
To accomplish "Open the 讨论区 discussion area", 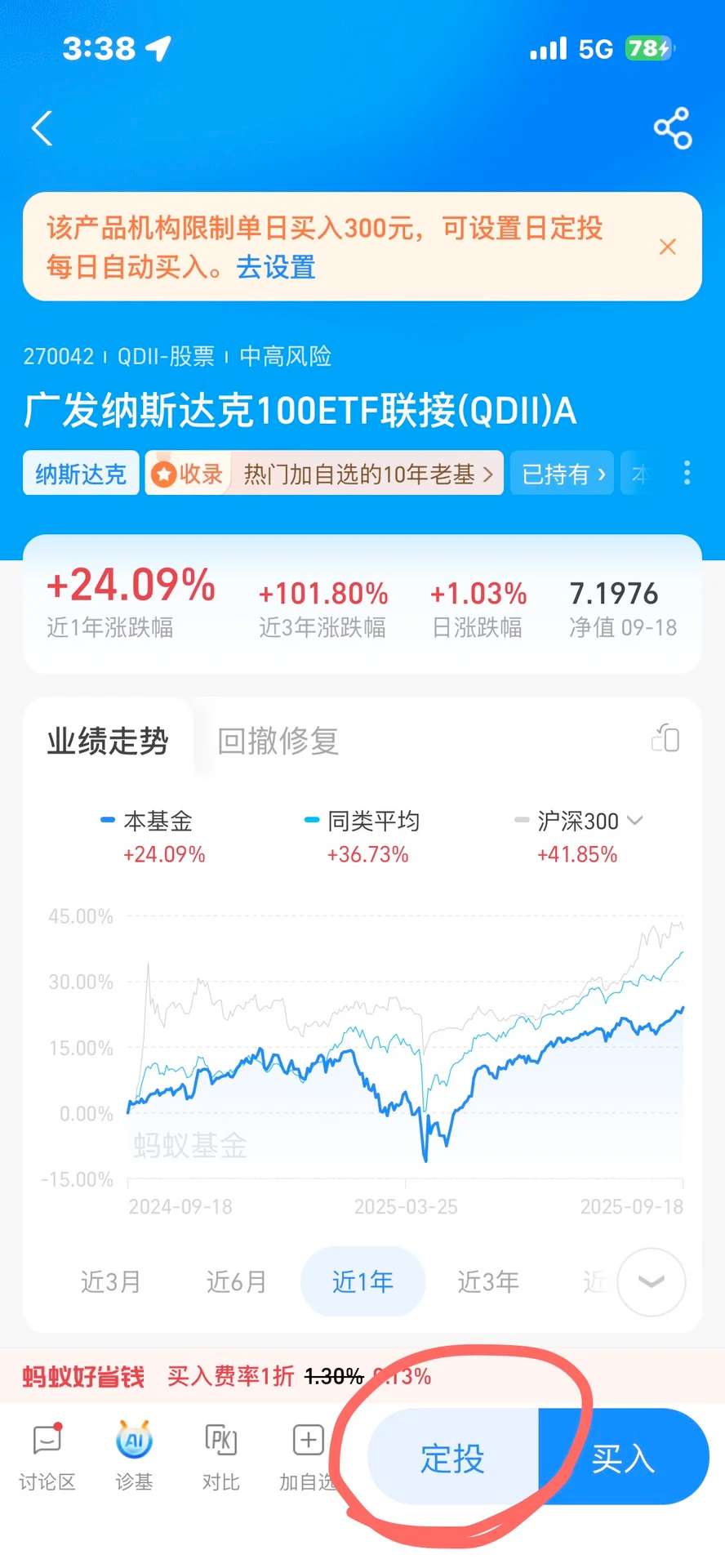I will pyautogui.click(x=47, y=1456).
